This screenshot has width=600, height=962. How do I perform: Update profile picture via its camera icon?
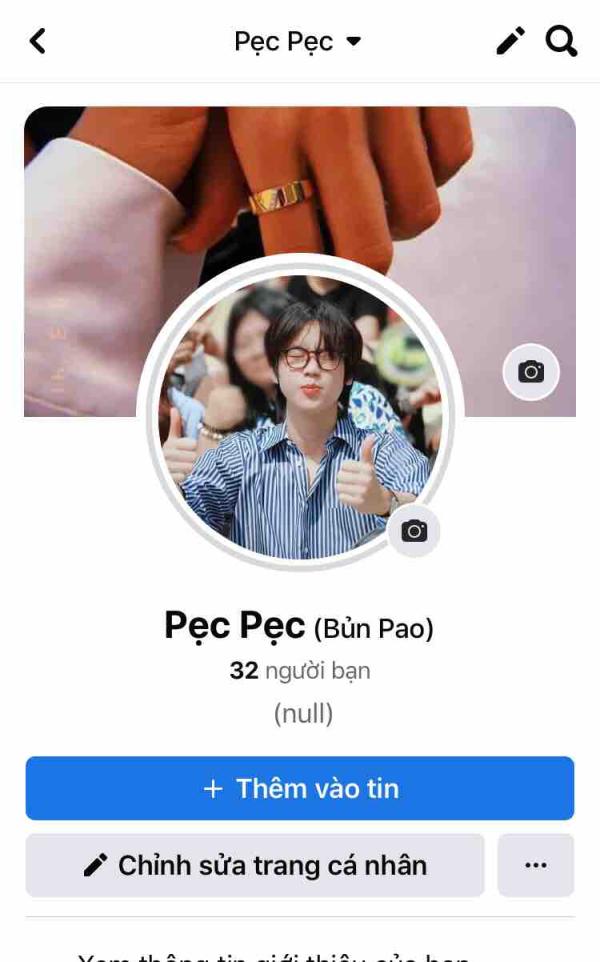point(414,531)
